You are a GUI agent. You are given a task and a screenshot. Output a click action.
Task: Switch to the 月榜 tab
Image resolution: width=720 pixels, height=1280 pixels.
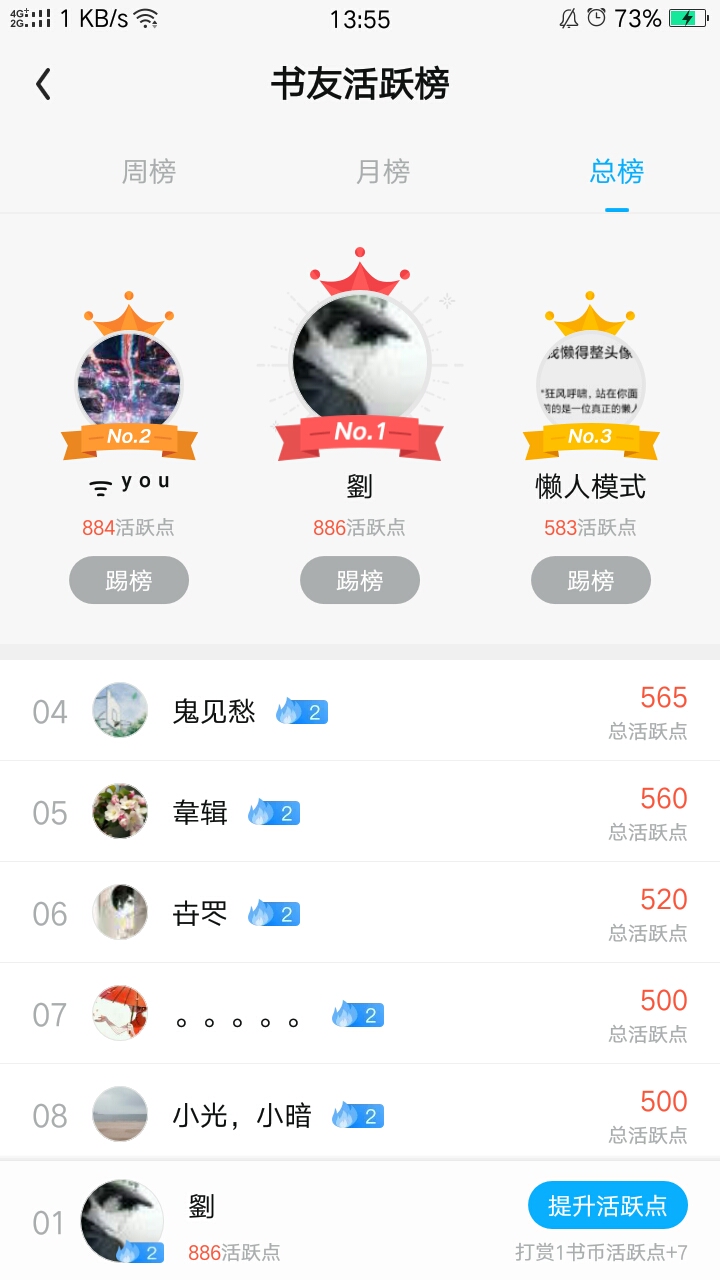(383, 172)
